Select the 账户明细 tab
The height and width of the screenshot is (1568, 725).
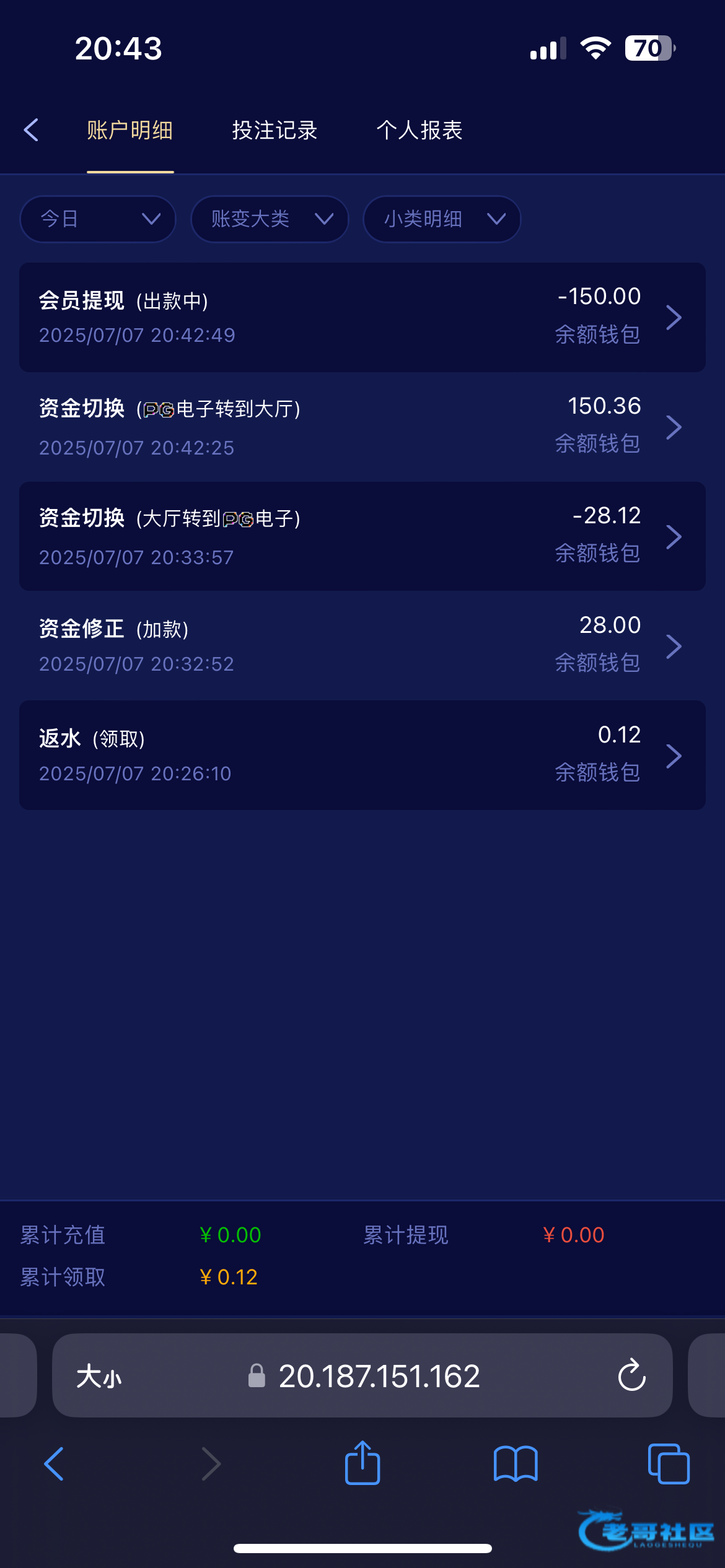pos(130,130)
